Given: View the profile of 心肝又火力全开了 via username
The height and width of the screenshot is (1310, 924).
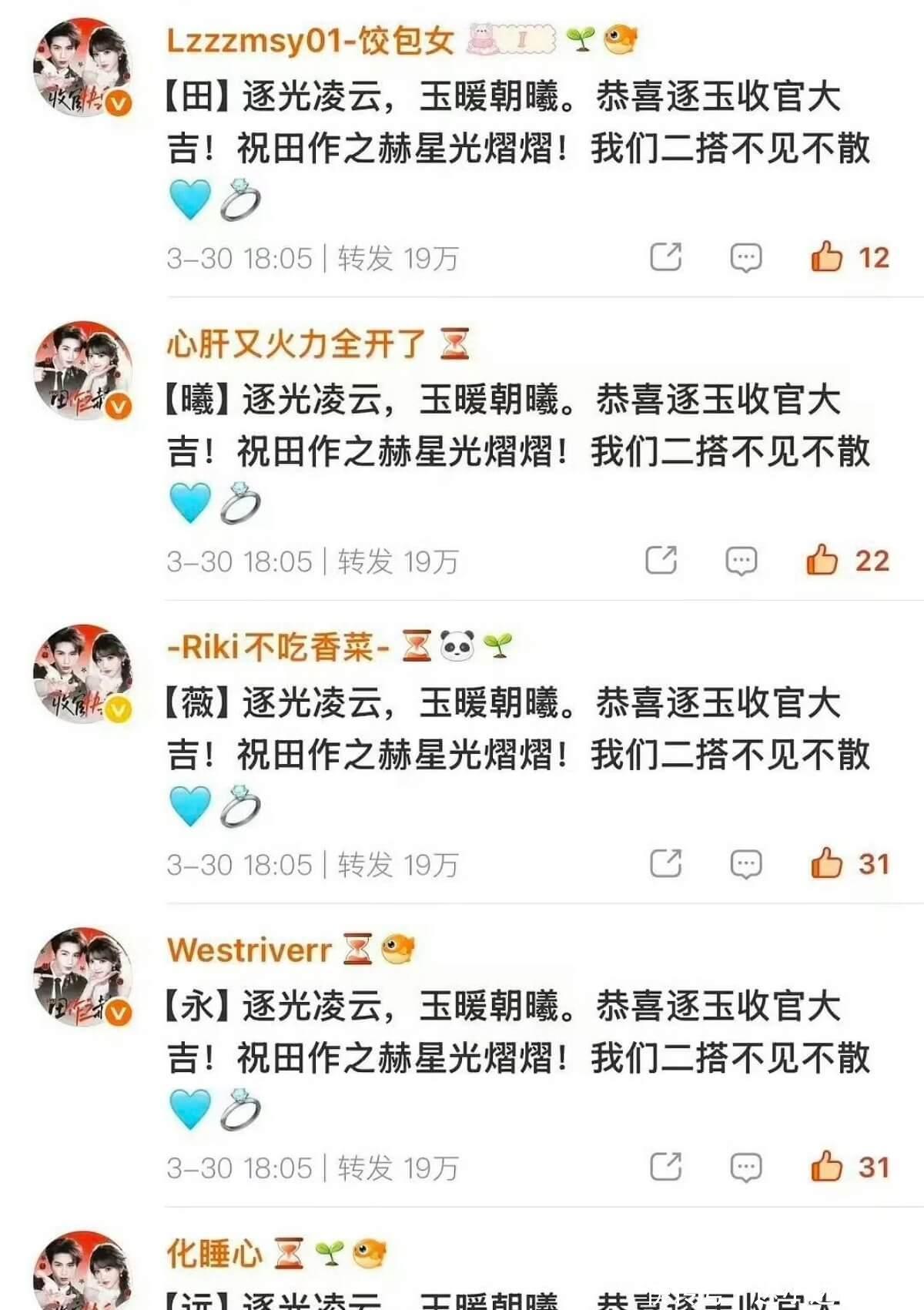Looking at the screenshot, I should pyautogui.click(x=296, y=343).
